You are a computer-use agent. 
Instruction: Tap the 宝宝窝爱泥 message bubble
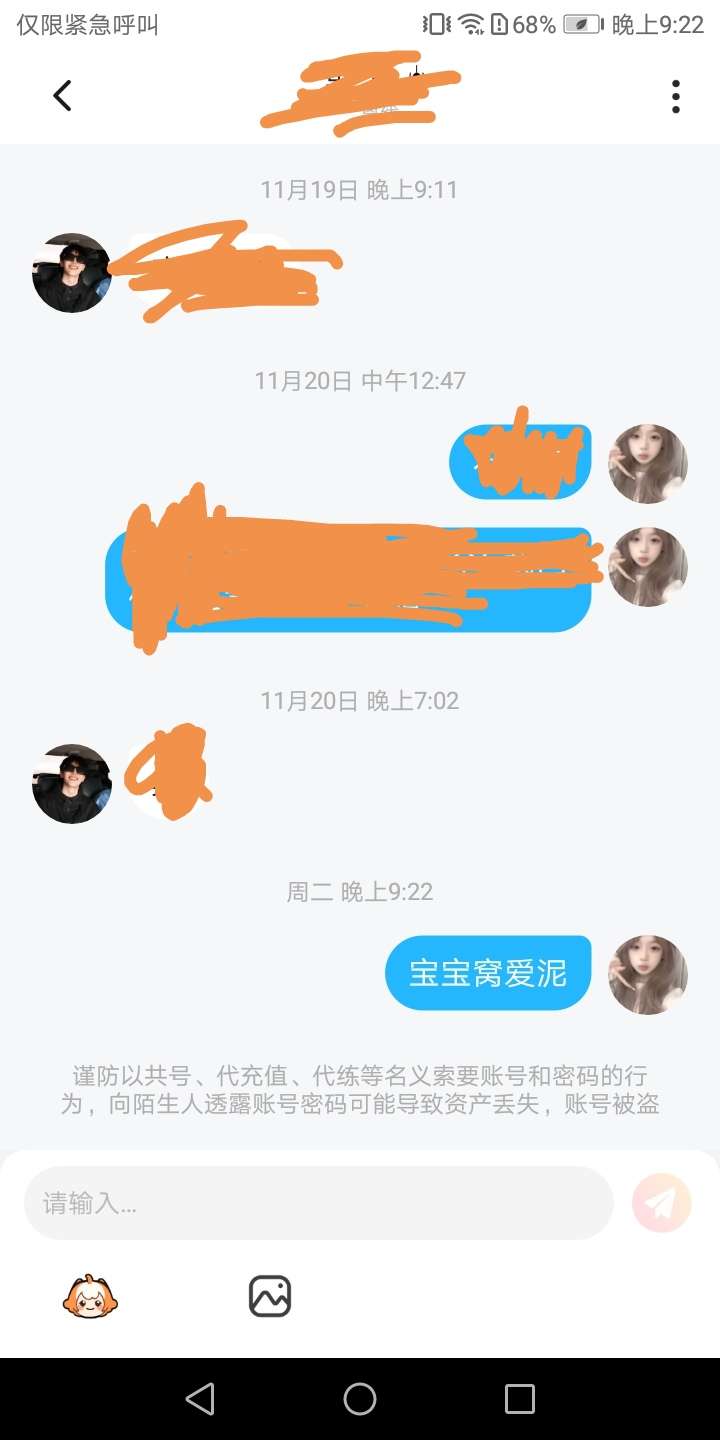pyautogui.click(x=488, y=973)
